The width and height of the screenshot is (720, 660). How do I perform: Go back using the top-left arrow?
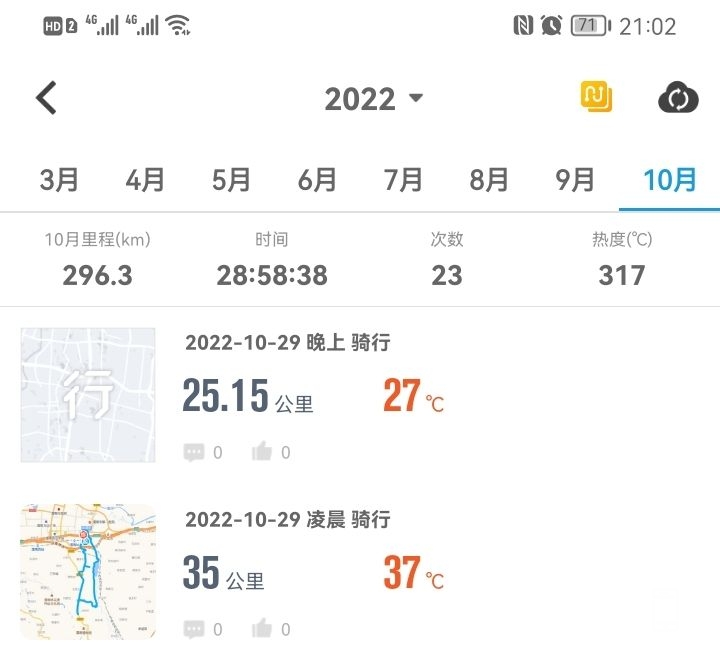point(46,98)
